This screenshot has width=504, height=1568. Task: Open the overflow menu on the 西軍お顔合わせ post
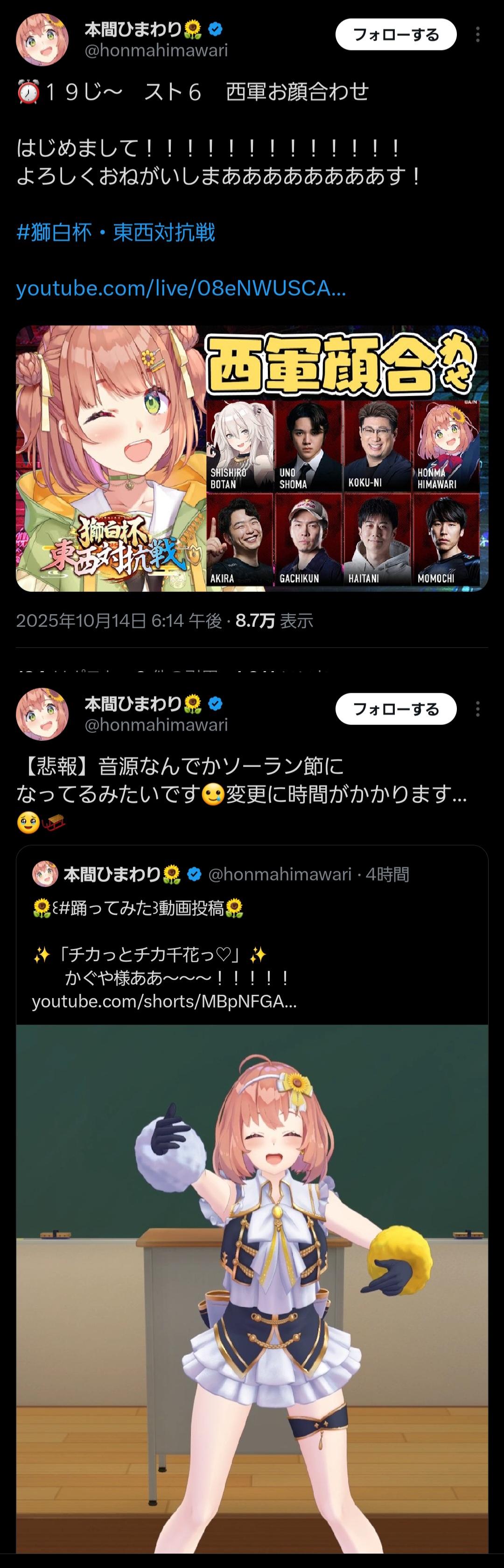pos(478,35)
